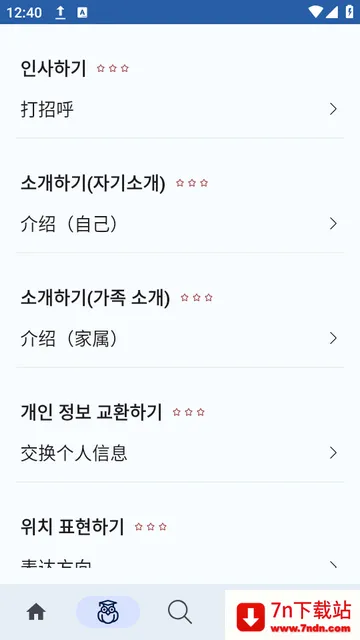Image resolution: width=360 pixels, height=640 pixels.
Task: Open the 소개하기(자기소개) lesson
Action: click(180, 203)
